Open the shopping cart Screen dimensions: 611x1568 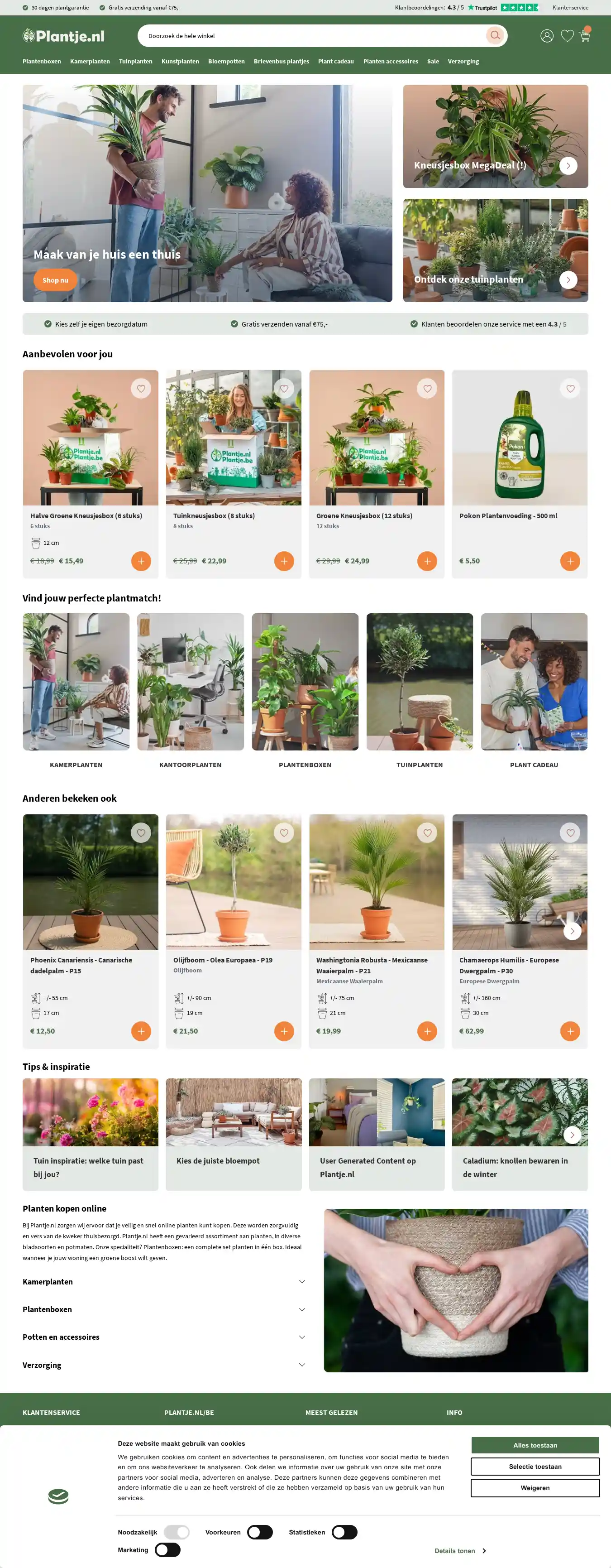[x=585, y=36]
